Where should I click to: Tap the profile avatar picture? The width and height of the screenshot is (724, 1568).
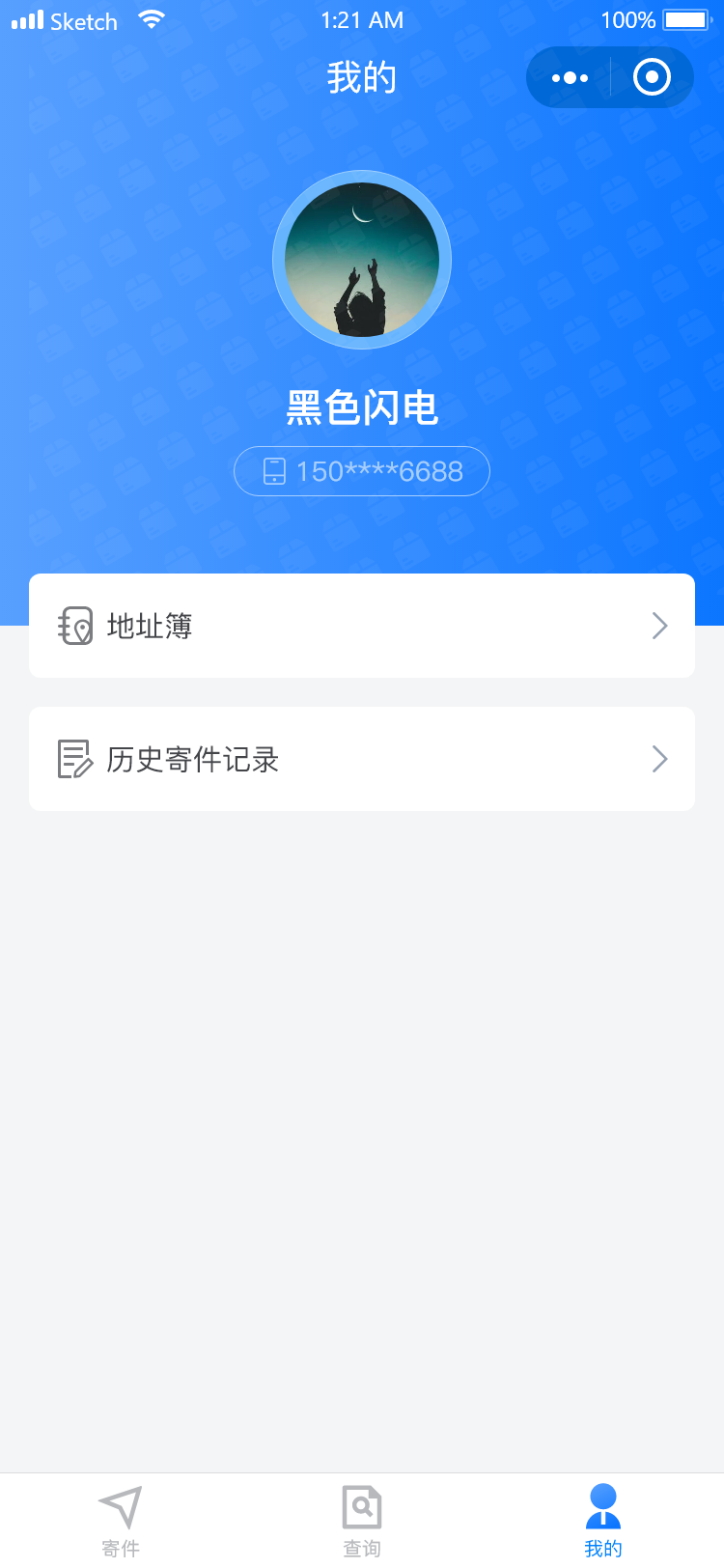(x=362, y=260)
